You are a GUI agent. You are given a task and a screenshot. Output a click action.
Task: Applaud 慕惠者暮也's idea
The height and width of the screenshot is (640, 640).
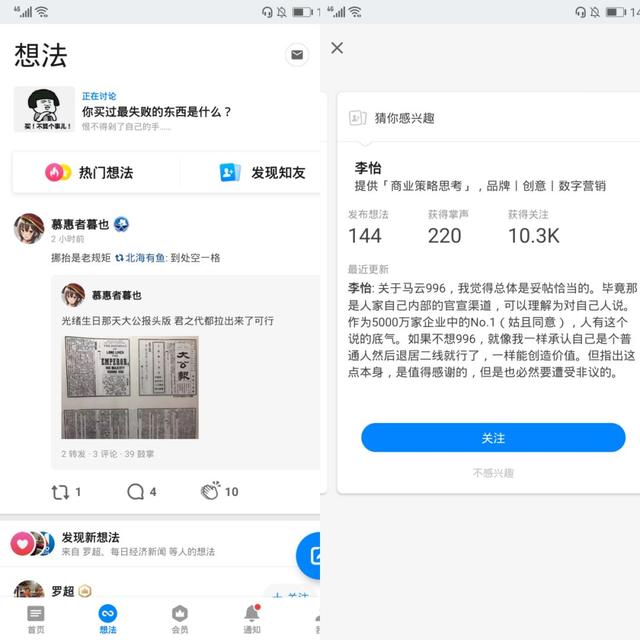pyautogui.click(x=219, y=491)
